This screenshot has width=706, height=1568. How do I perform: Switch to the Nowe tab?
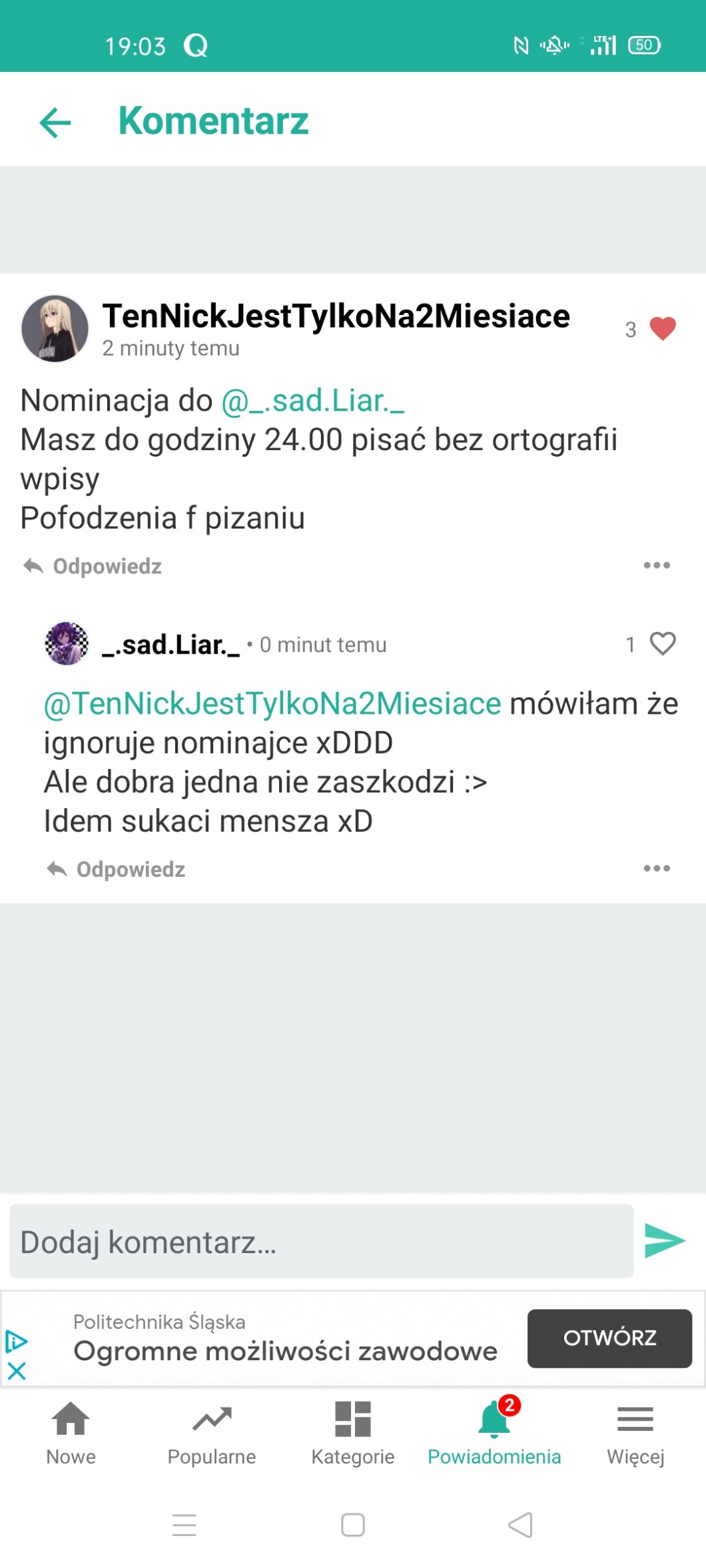coord(71,1432)
